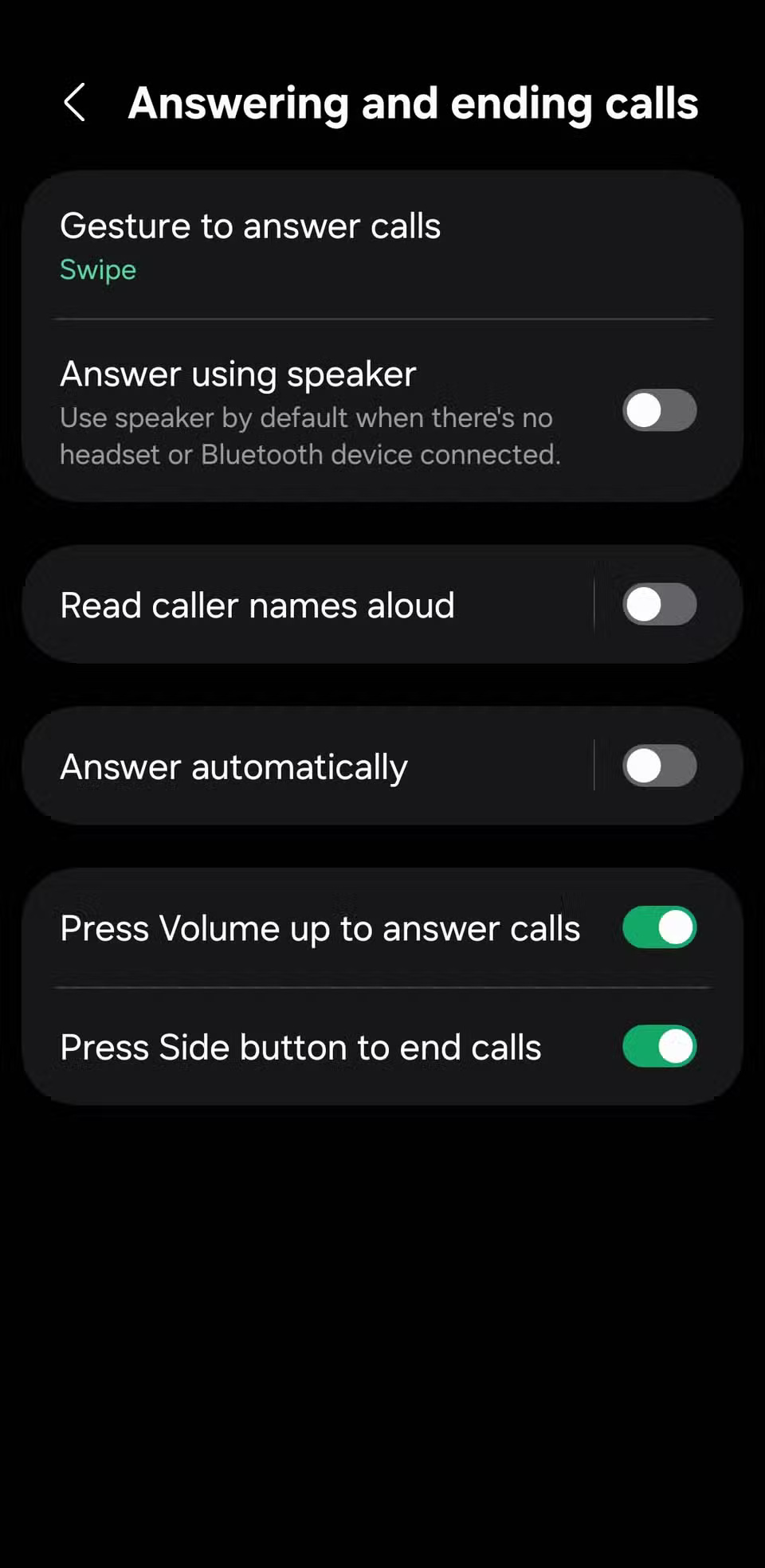Turn off Press Side button to end calls
The width and height of the screenshot is (765, 1568).
click(x=659, y=1047)
